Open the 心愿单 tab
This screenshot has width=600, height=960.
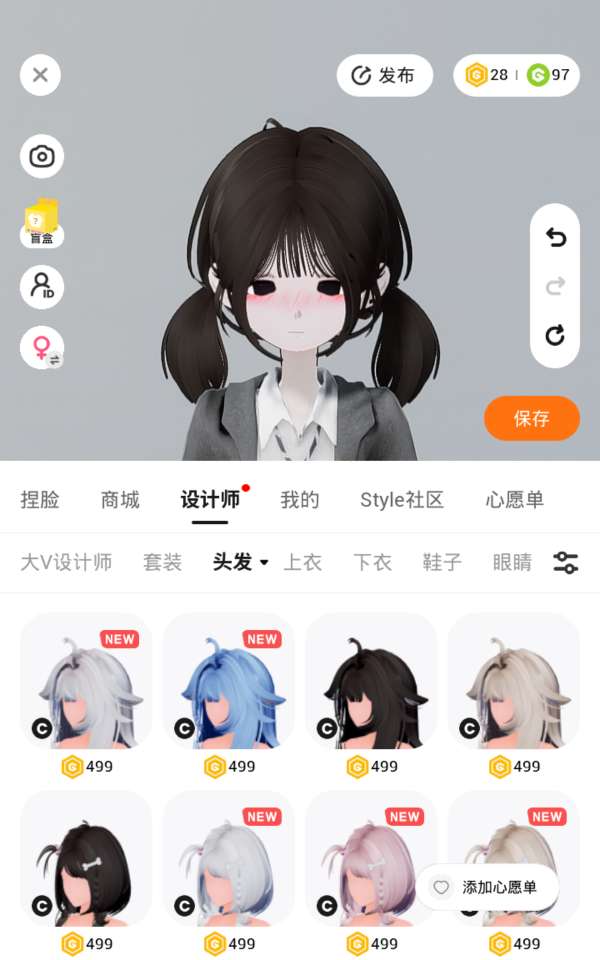(514, 500)
